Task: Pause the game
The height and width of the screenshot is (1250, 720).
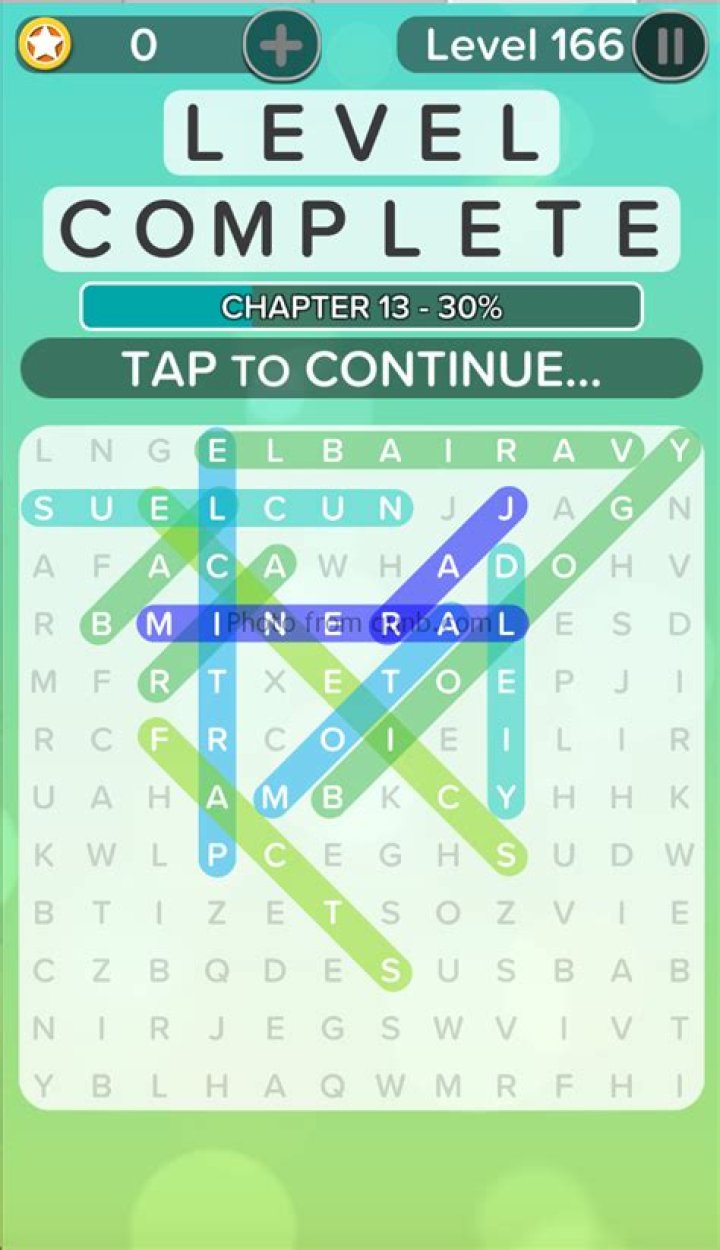Action: (x=670, y=46)
